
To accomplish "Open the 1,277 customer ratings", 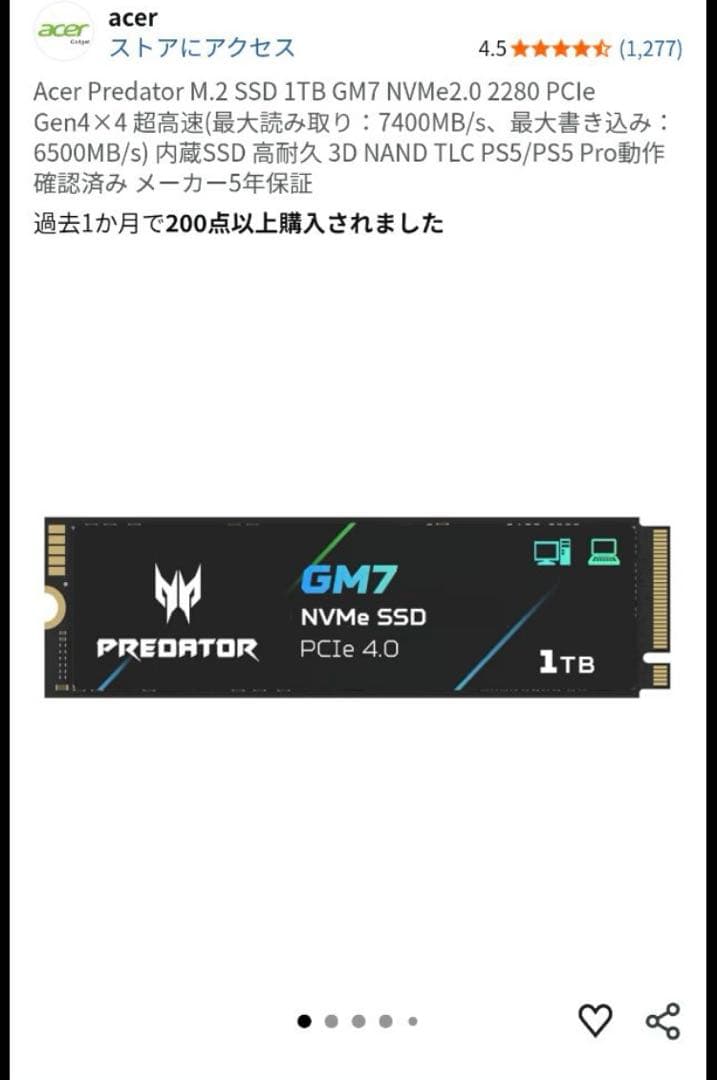I will click(651, 48).
